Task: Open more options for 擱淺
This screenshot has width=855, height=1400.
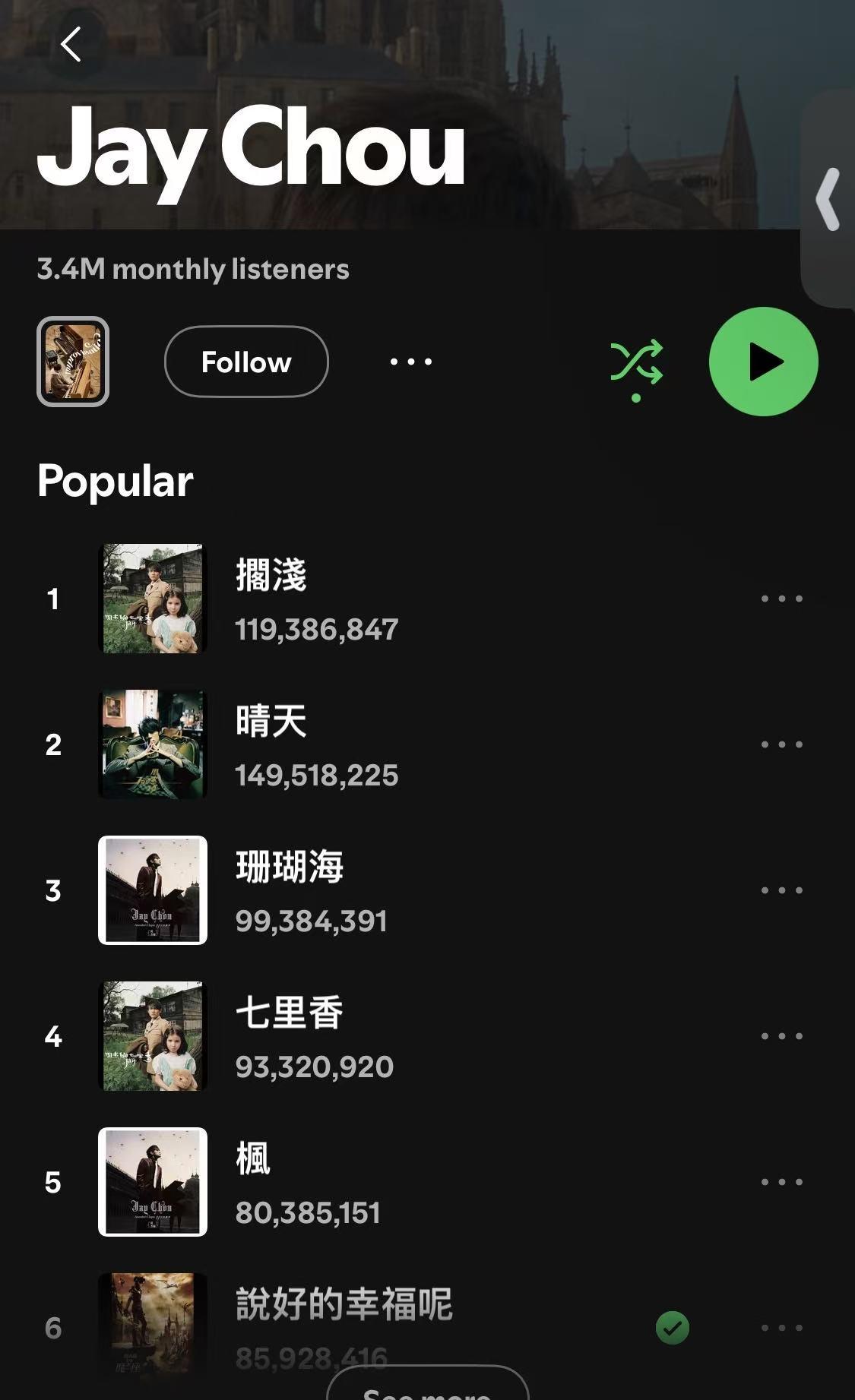Action: [x=782, y=599]
